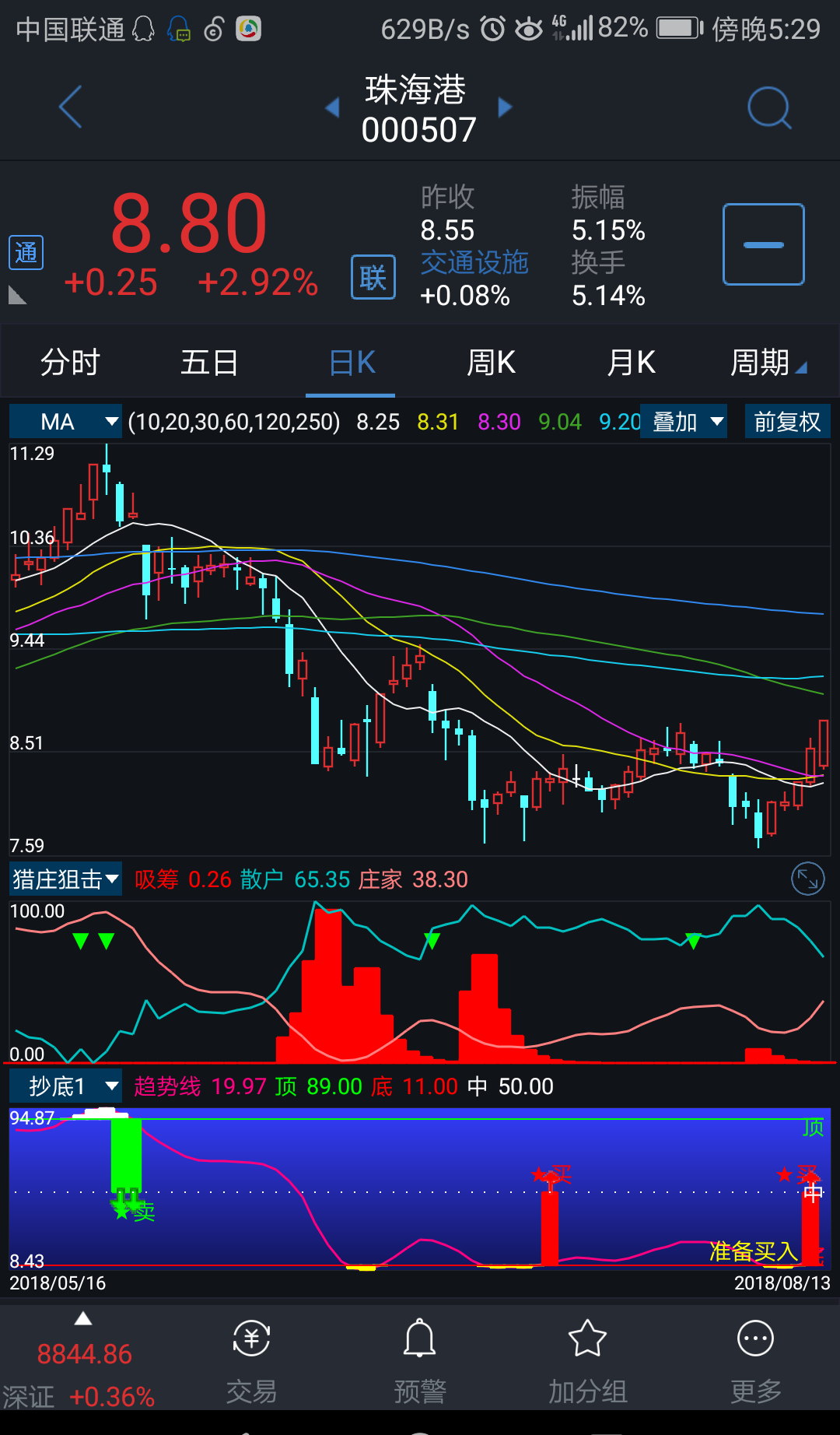Expand the 周期 period dropdown
Image resolution: width=840 pixels, height=1435 pixels.
pos(768,363)
